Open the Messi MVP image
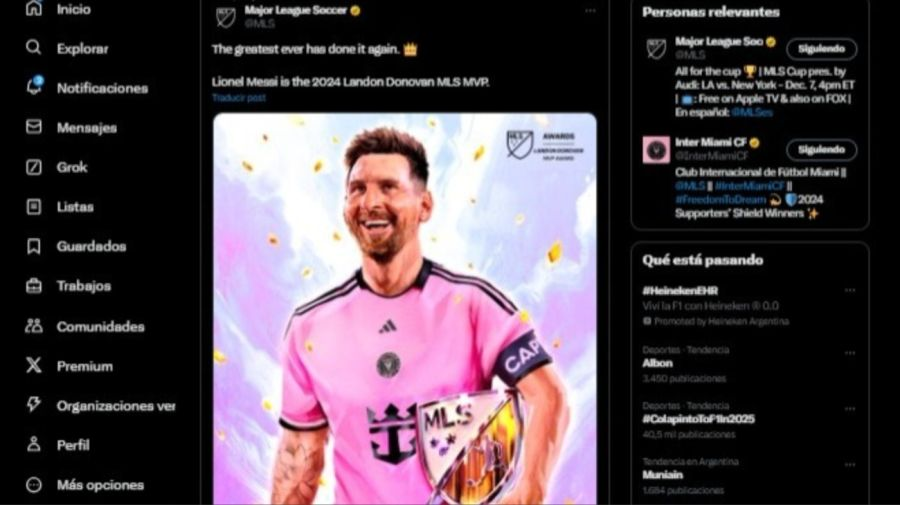The image size is (900, 505). 404,310
